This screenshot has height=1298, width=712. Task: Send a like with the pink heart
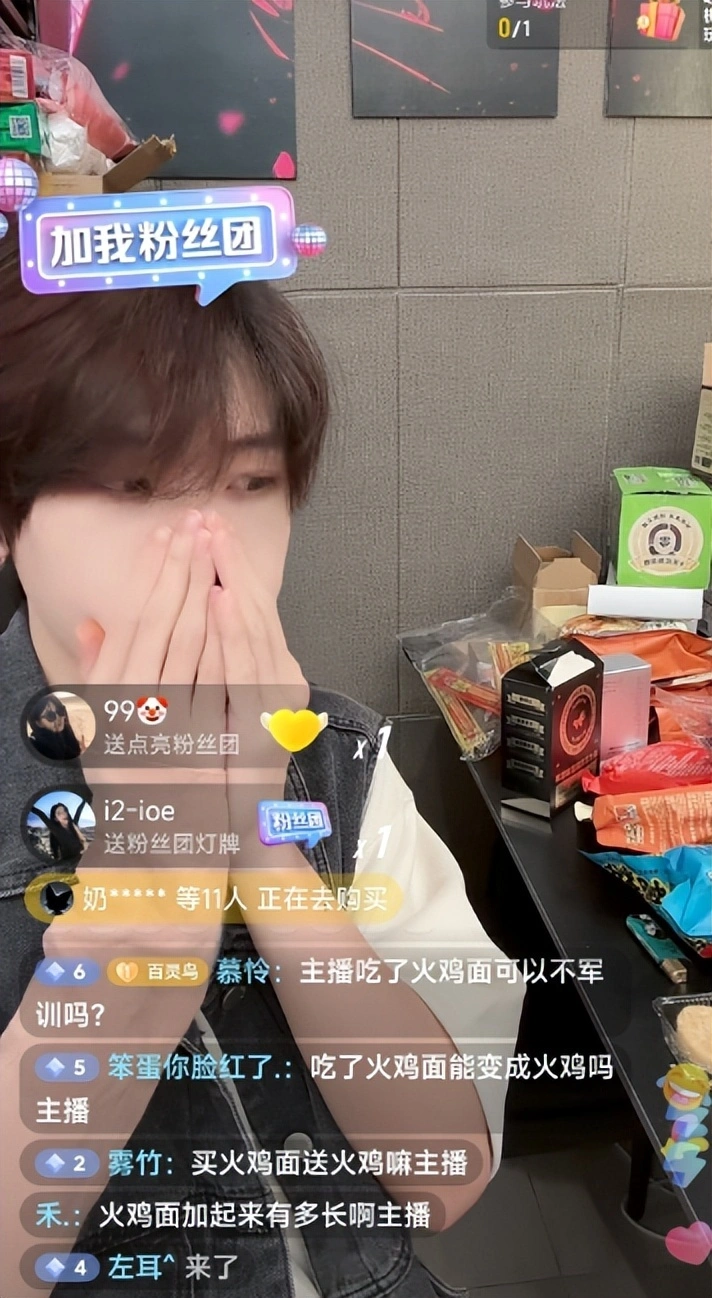click(x=689, y=1242)
